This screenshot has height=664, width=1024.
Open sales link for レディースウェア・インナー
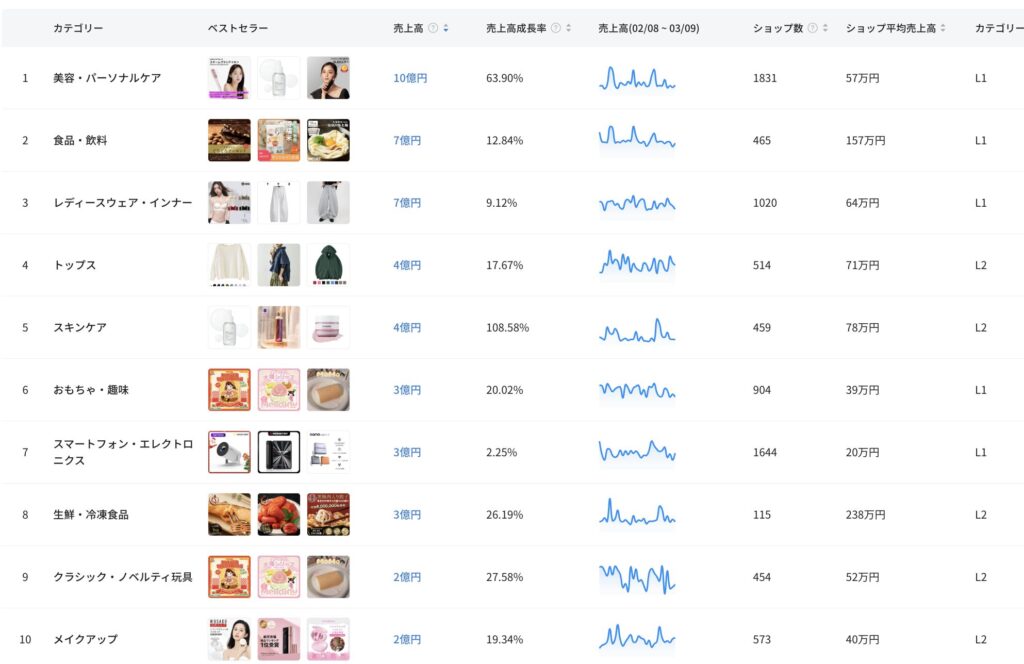point(407,203)
